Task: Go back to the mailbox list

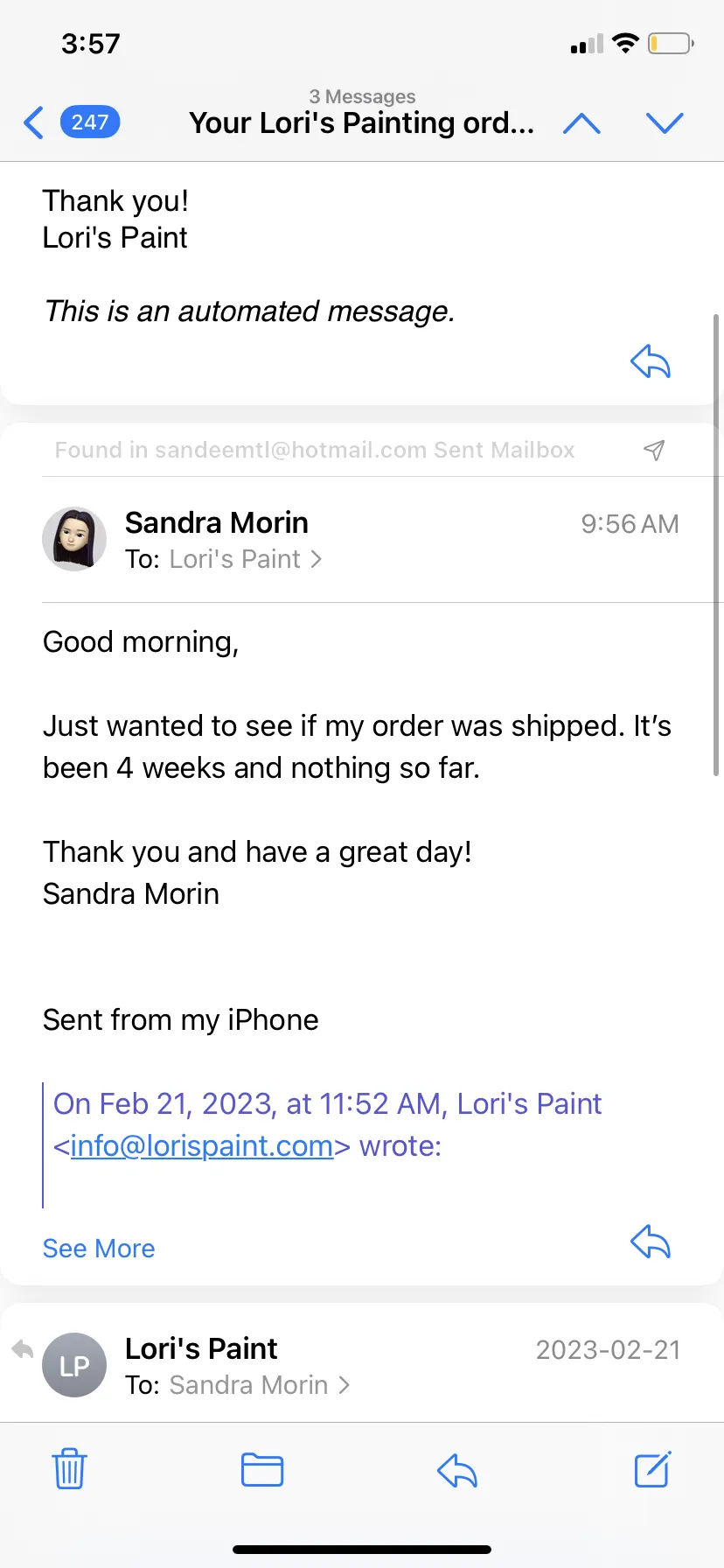Action: (x=70, y=122)
